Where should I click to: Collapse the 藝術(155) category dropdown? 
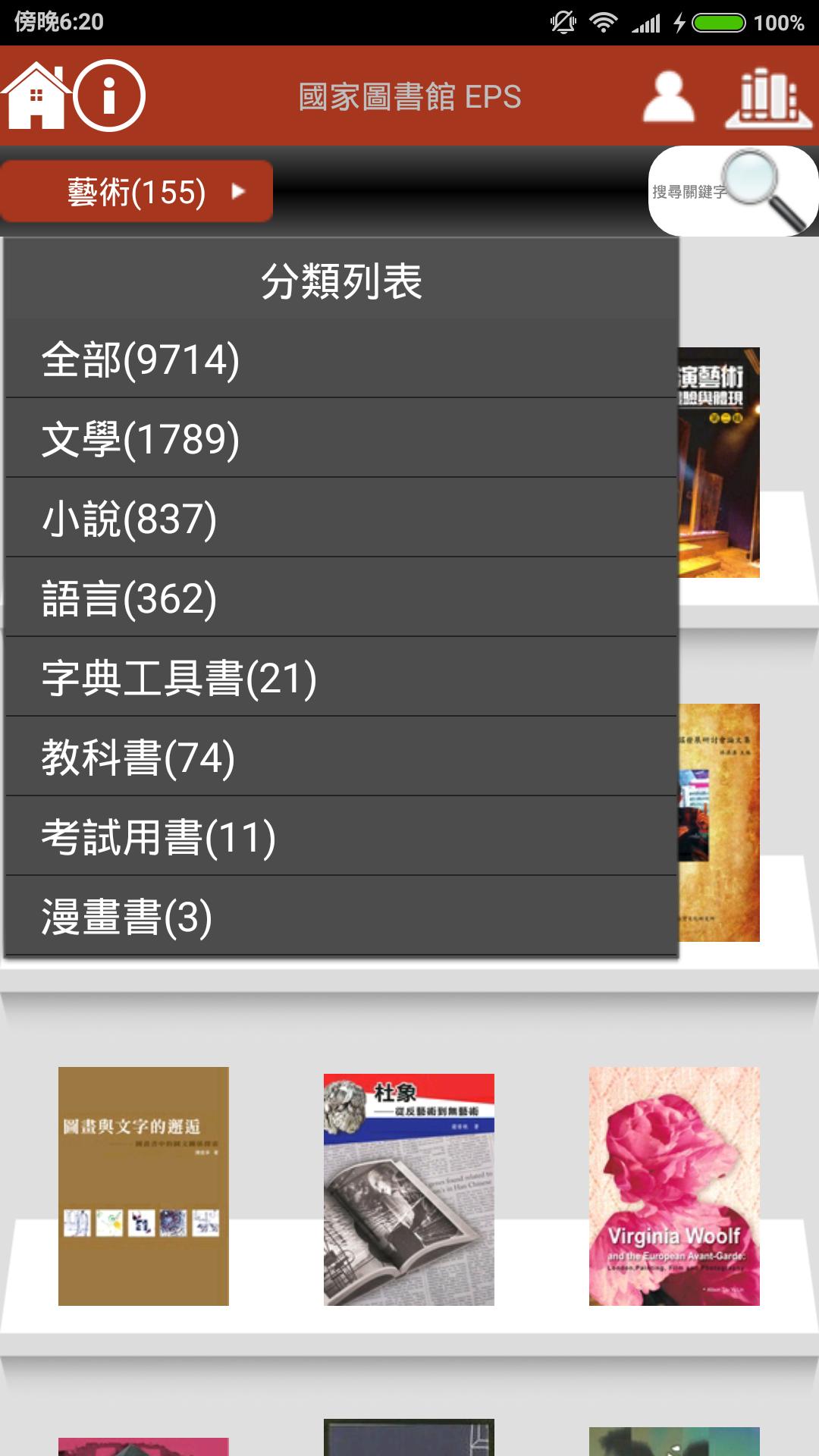[136, 191]
